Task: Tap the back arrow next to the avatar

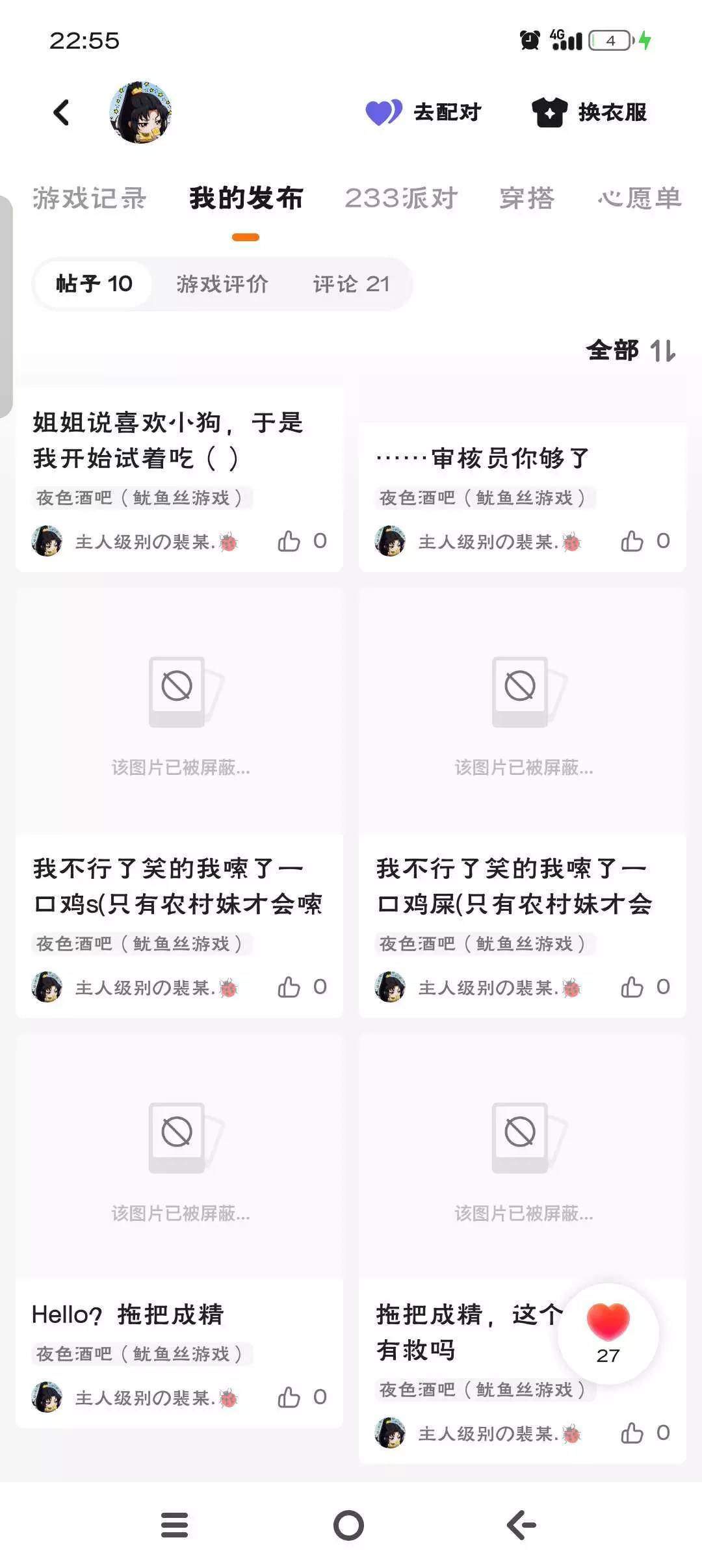Action: (x=62, y=112)
